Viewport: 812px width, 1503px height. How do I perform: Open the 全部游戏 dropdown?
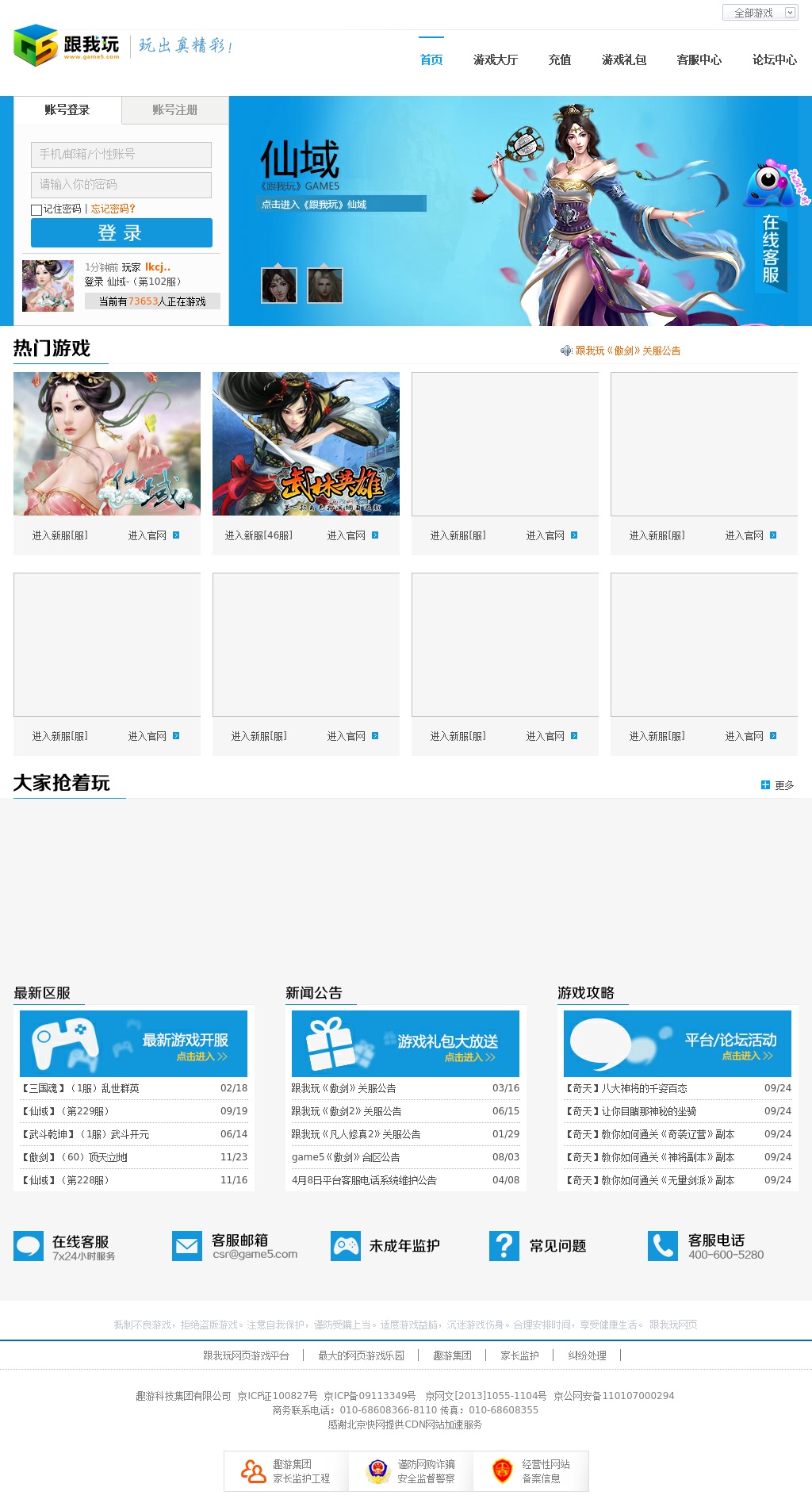[759, 13]
